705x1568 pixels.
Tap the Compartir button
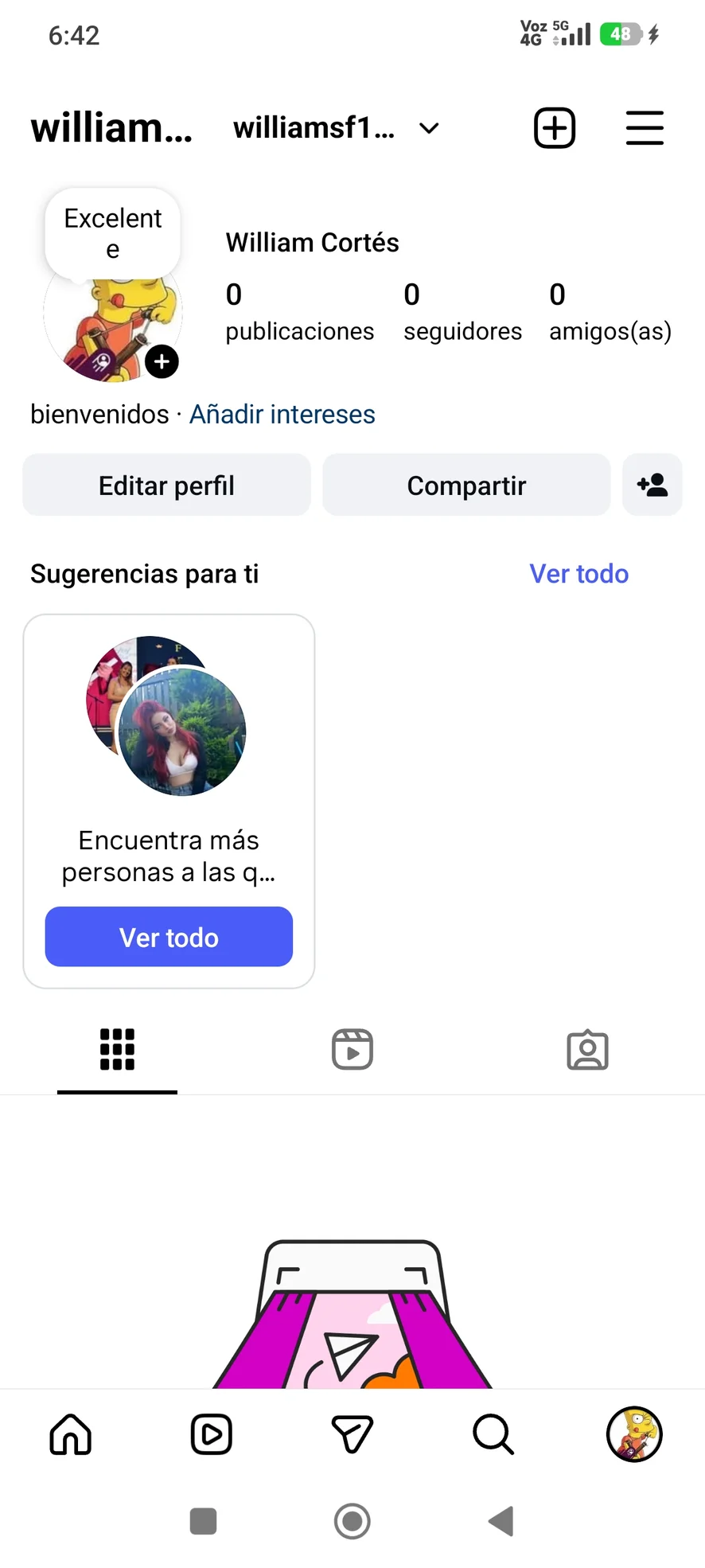466,486
